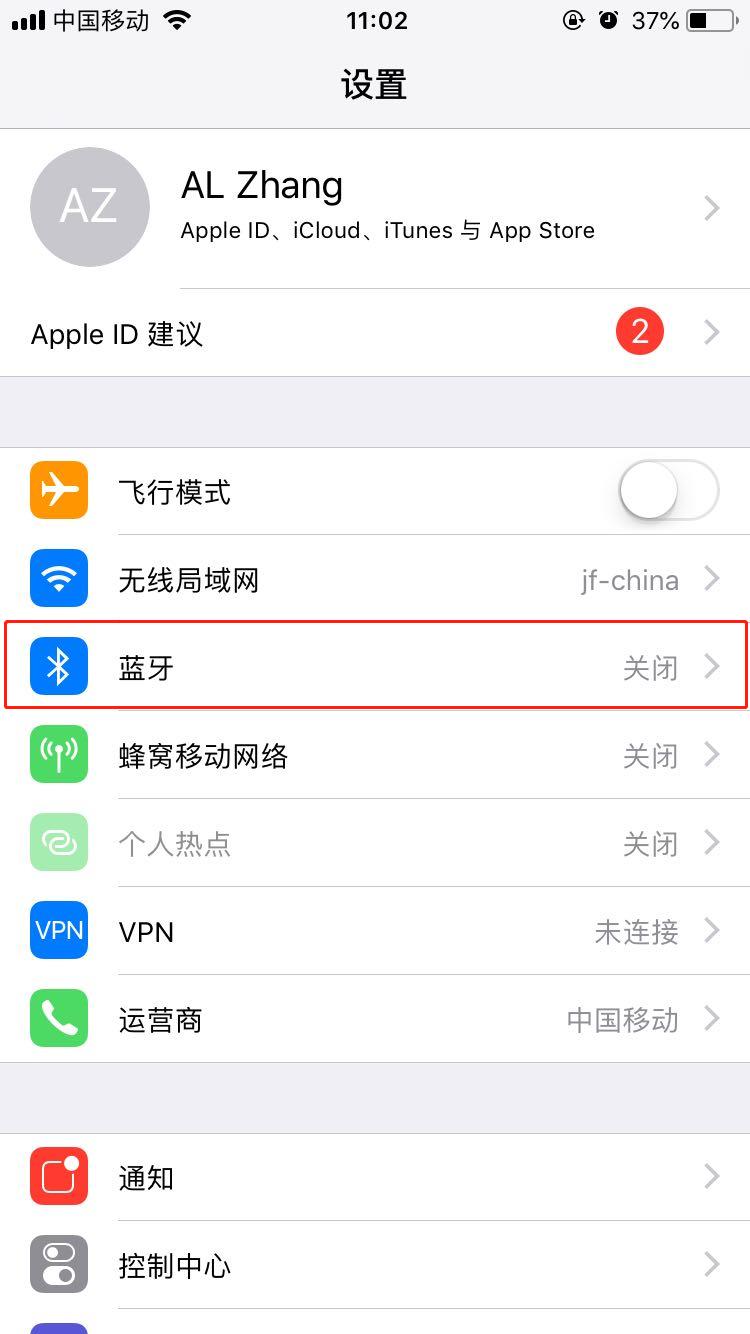750x1334 pixels.
Task: Tap the green antenna icon for 蜂窝移动网络
Action: [59, 754]
